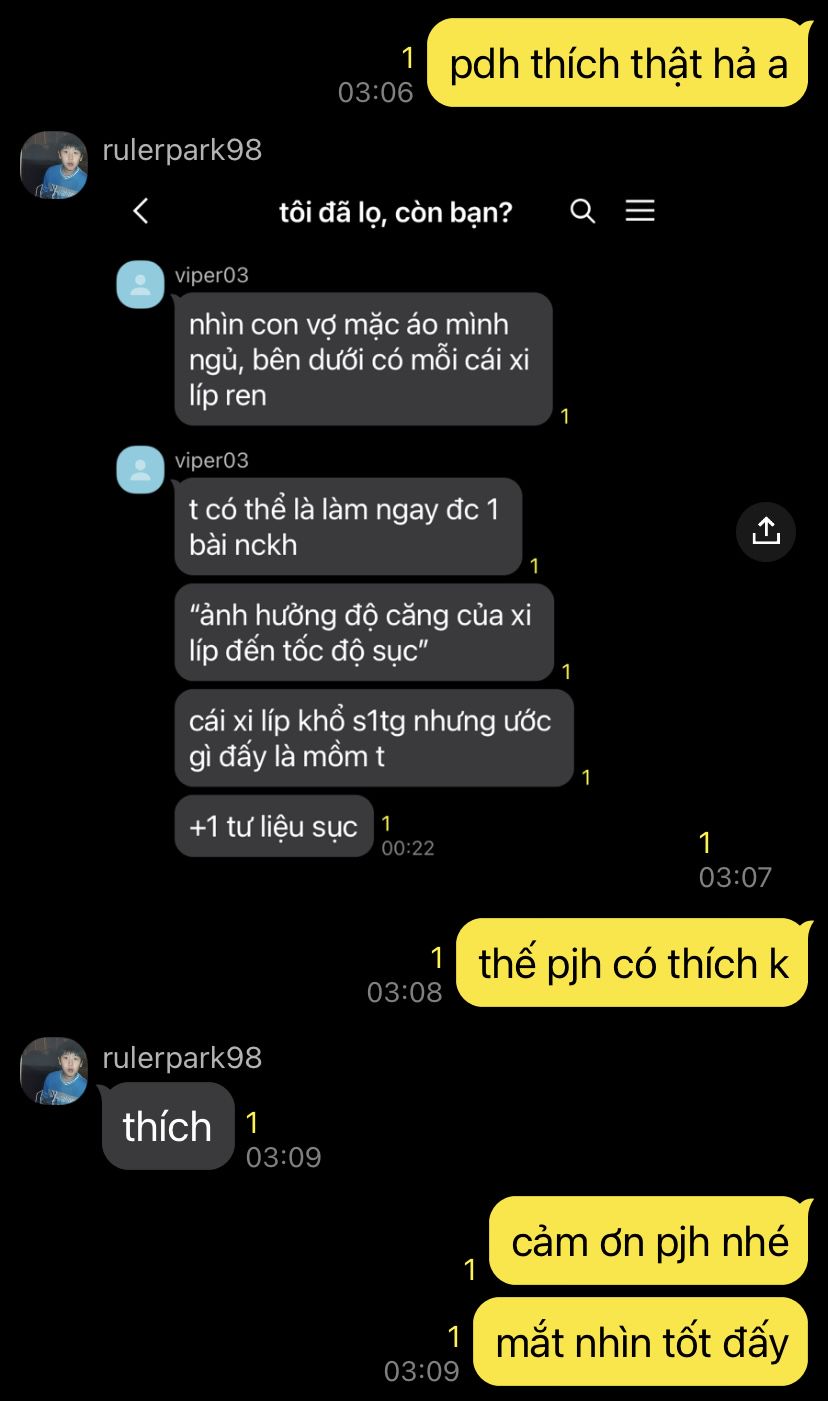
Task: Share the screenshot image sent by rulerpark98
Action: 765,531
